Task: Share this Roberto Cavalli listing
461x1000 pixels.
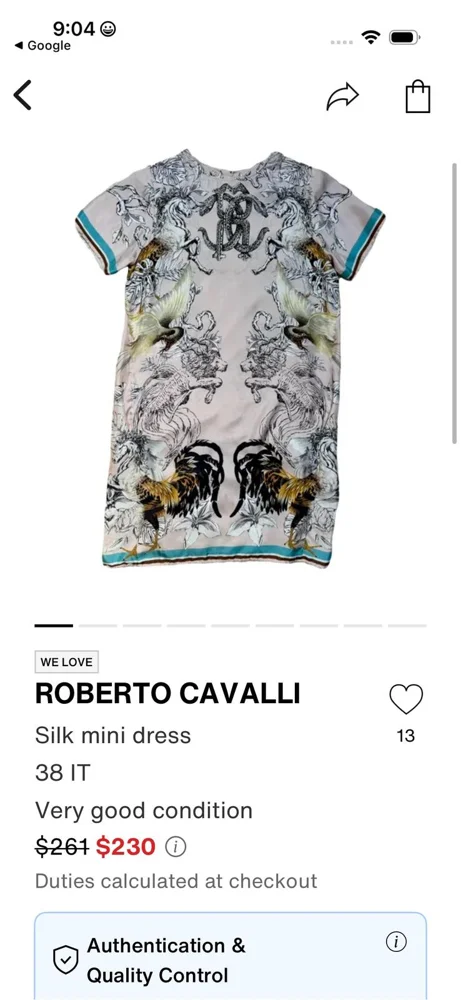Action: 342,97
